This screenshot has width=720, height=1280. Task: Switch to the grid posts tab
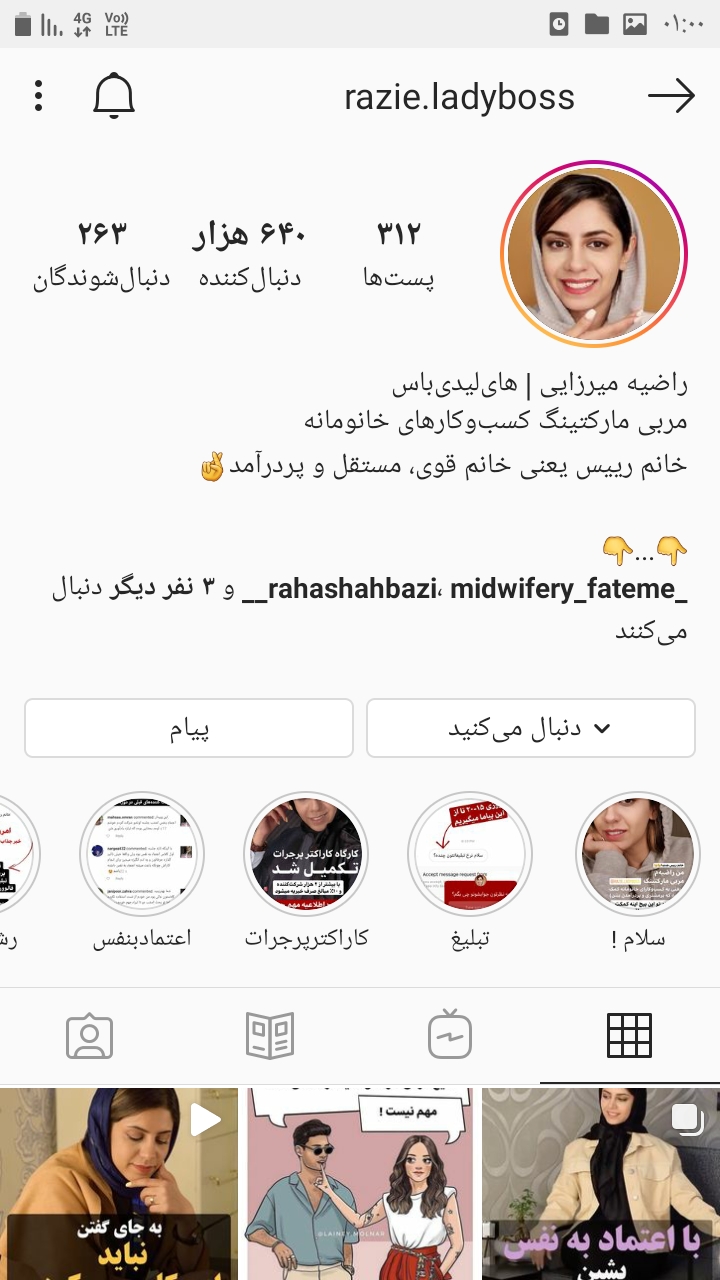coord(629,1036)
